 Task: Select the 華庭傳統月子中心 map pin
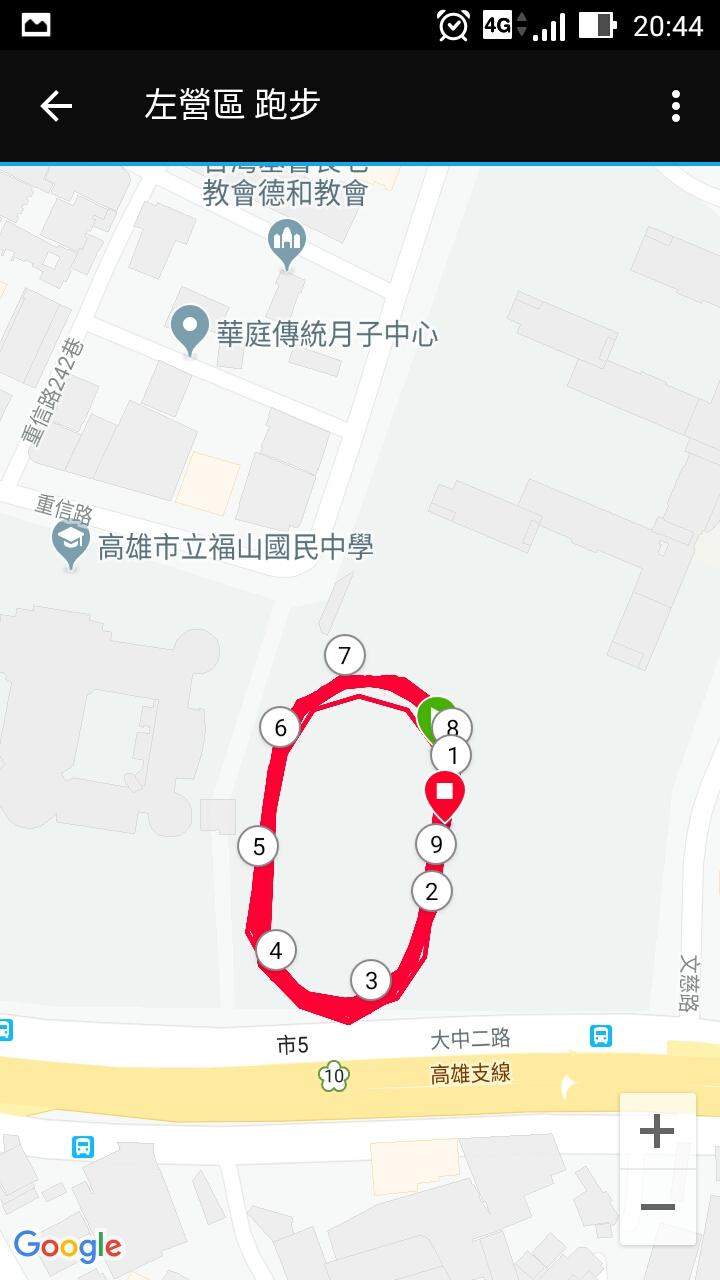[x=189, y=328]
